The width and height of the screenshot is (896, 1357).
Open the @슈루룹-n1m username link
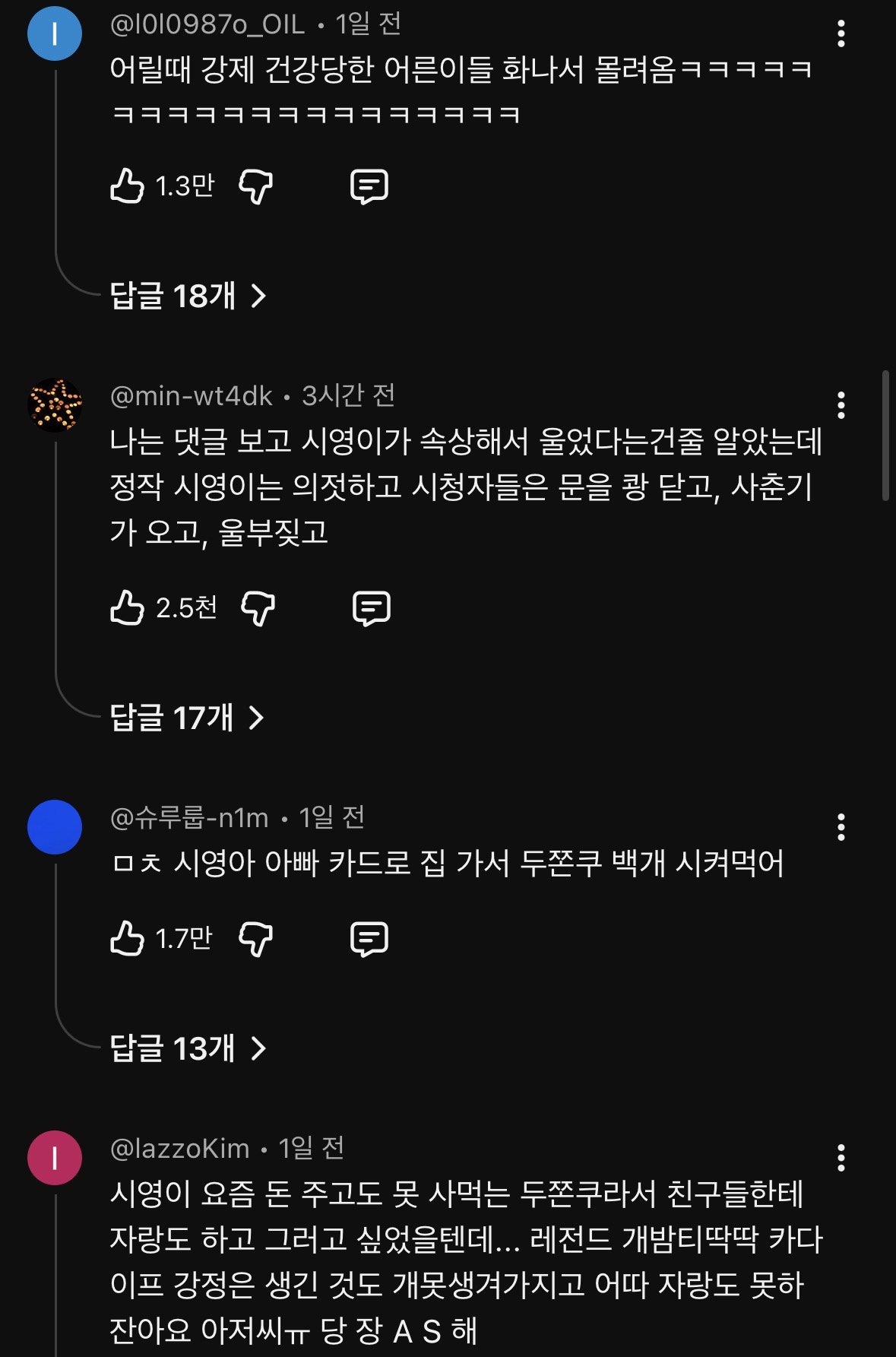coord(189,818)
